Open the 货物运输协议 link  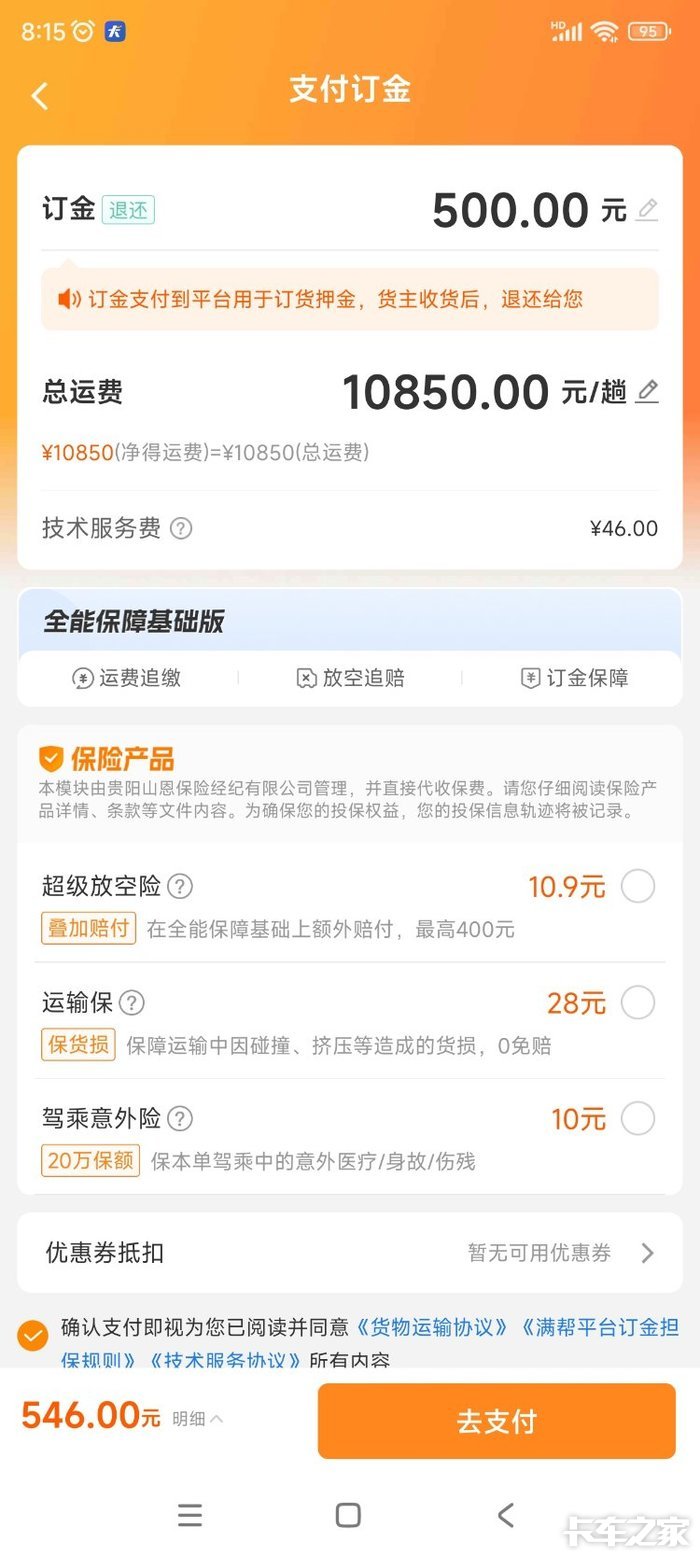(x=434, y=1328)
